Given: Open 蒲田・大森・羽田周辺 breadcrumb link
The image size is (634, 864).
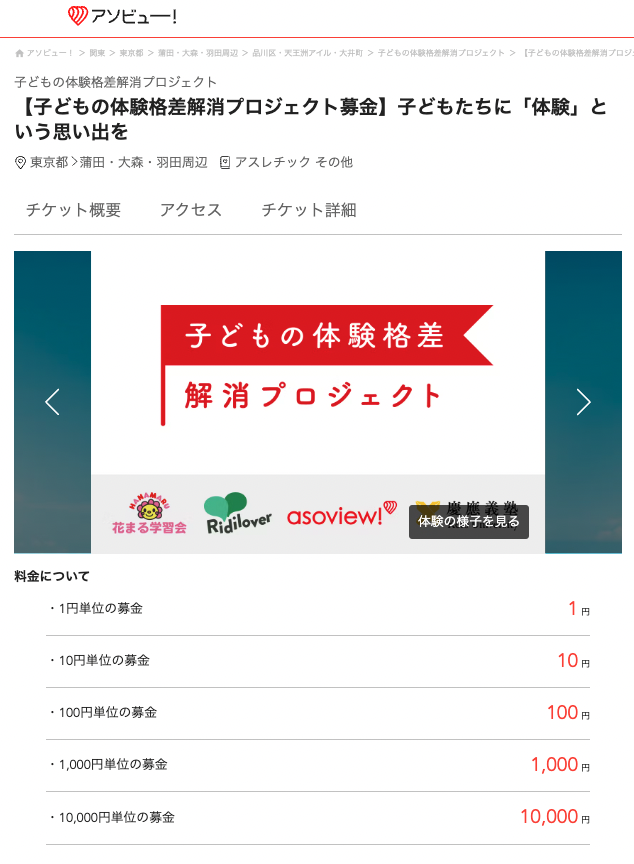Looking at the screenshot, I should 198,52.
